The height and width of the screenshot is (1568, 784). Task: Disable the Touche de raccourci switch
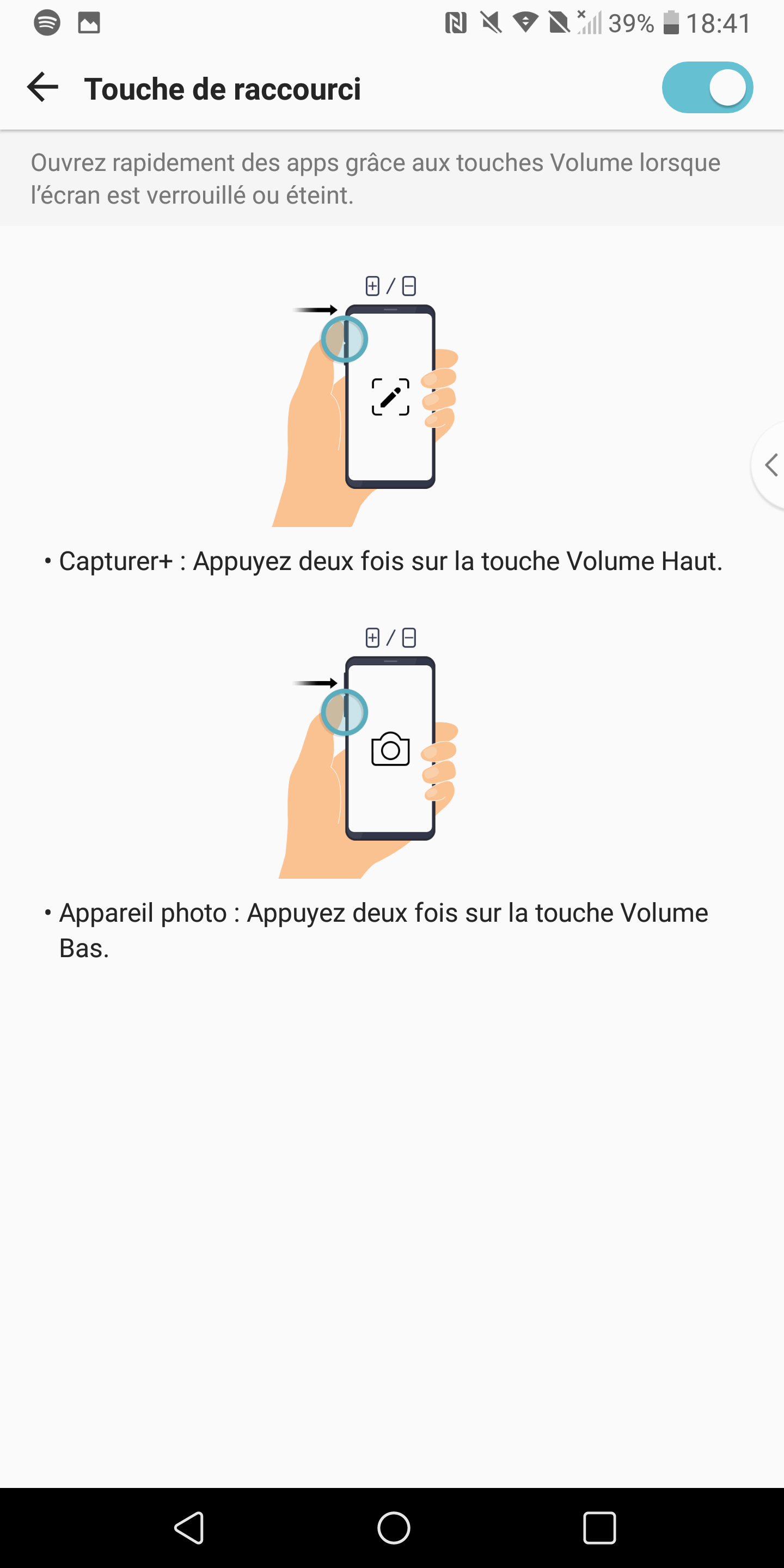tap(707, 88)
